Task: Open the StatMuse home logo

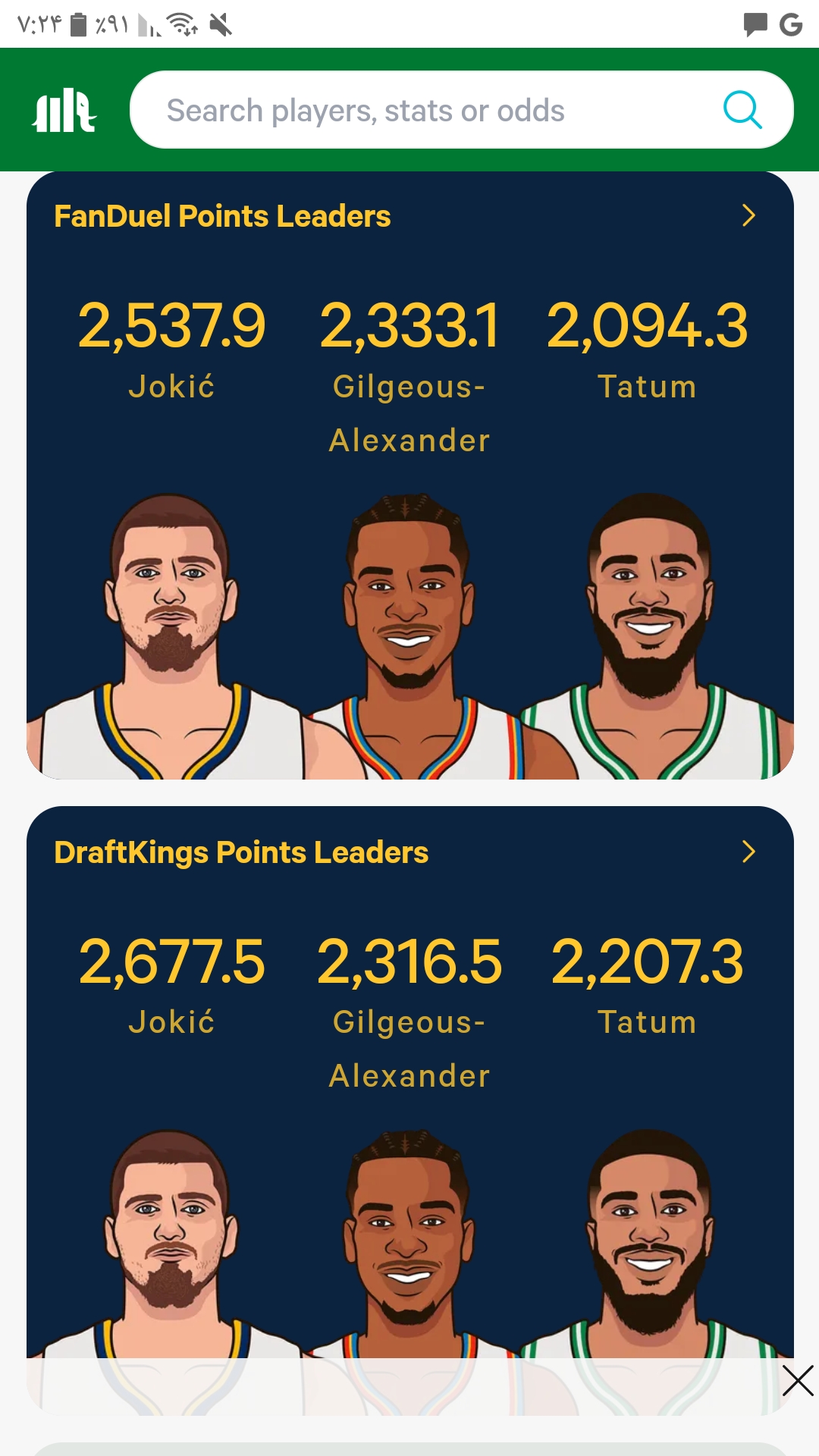Action: pyautogui.click(x=64, y=110)
